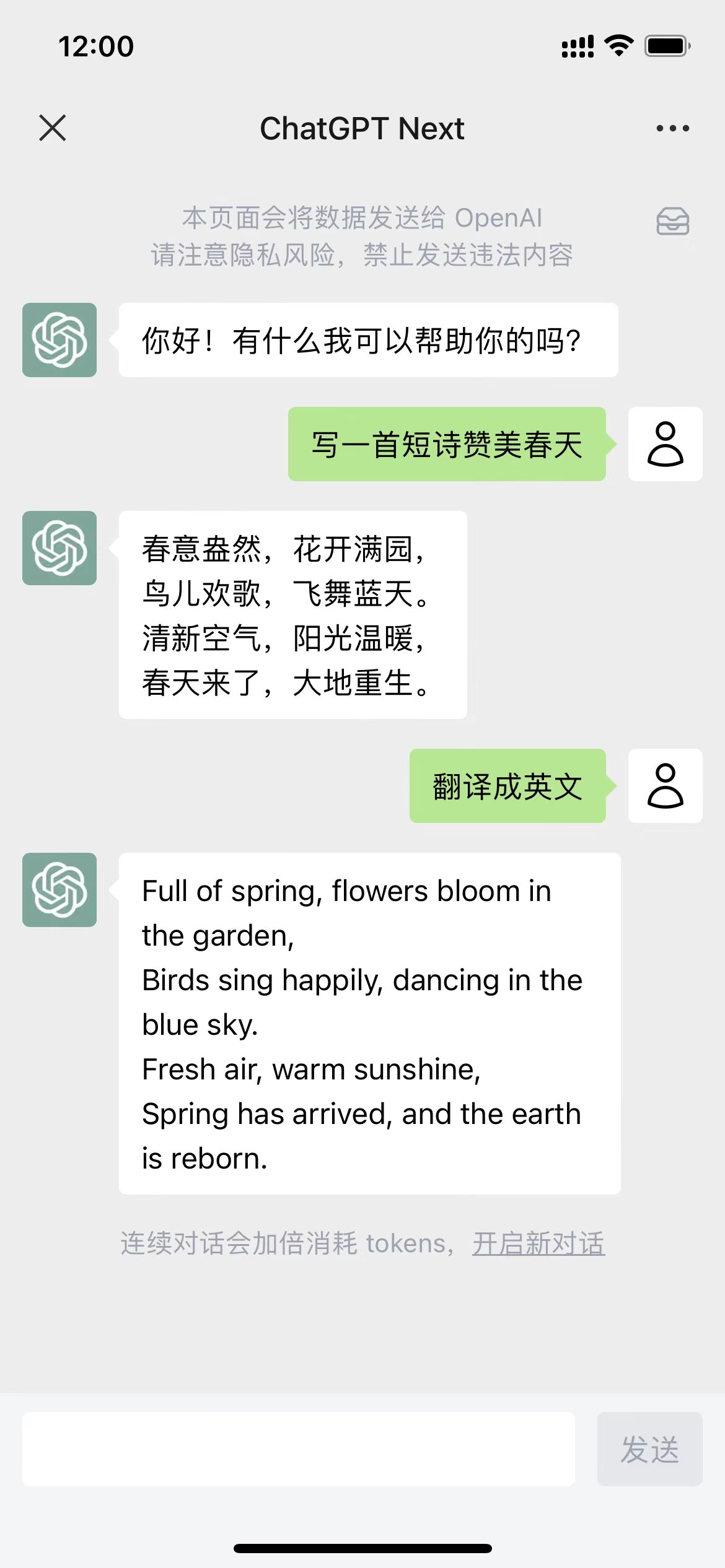The width and height of the screenshot is (725, 1568).
Task: Open the three-dot overflow menu
Action: 672,128
